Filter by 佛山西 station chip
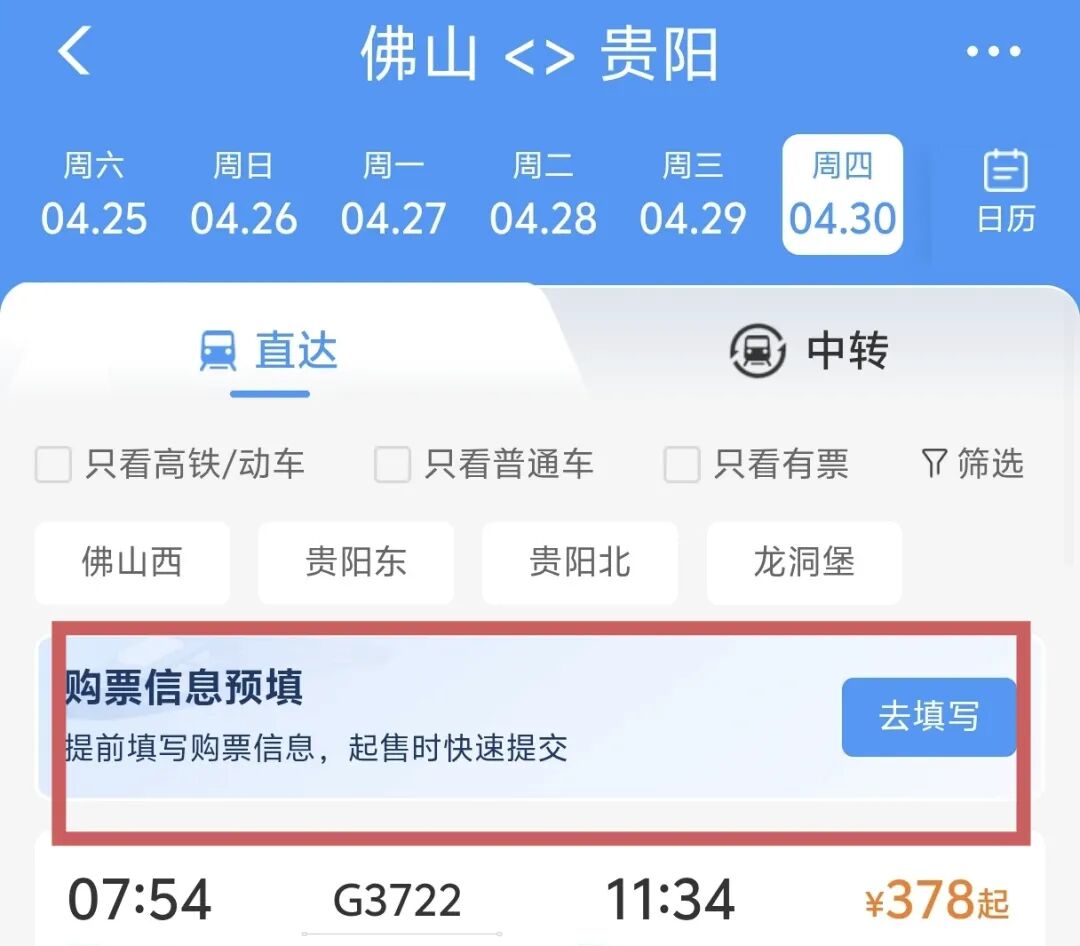This screenshot has height=946, width=1080. pyautogui.click(x=132, y=562)
